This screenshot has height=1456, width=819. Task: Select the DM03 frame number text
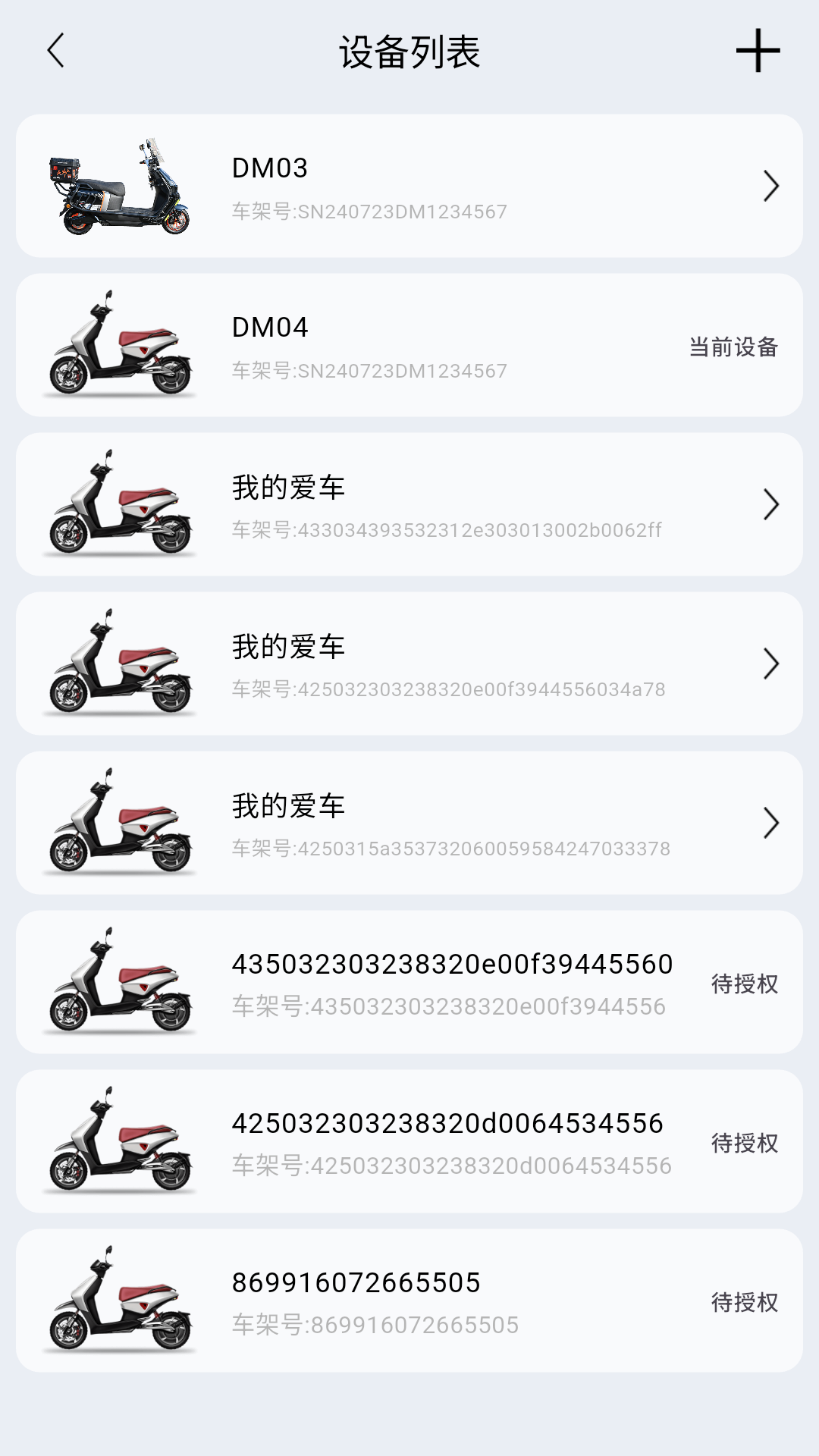pyautogui.click(x=369, y=212)
